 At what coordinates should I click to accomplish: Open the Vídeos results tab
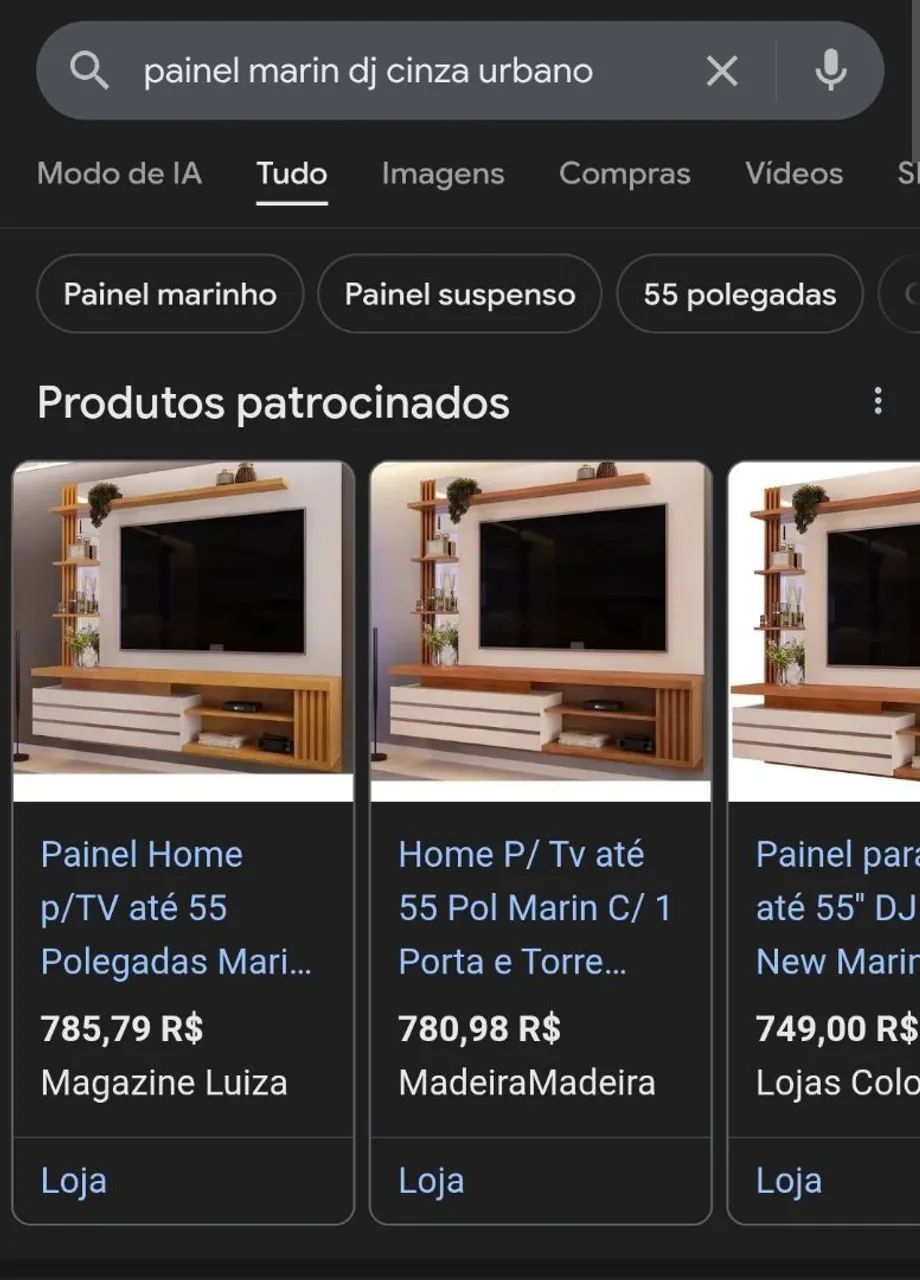click(x=794, y=174)
